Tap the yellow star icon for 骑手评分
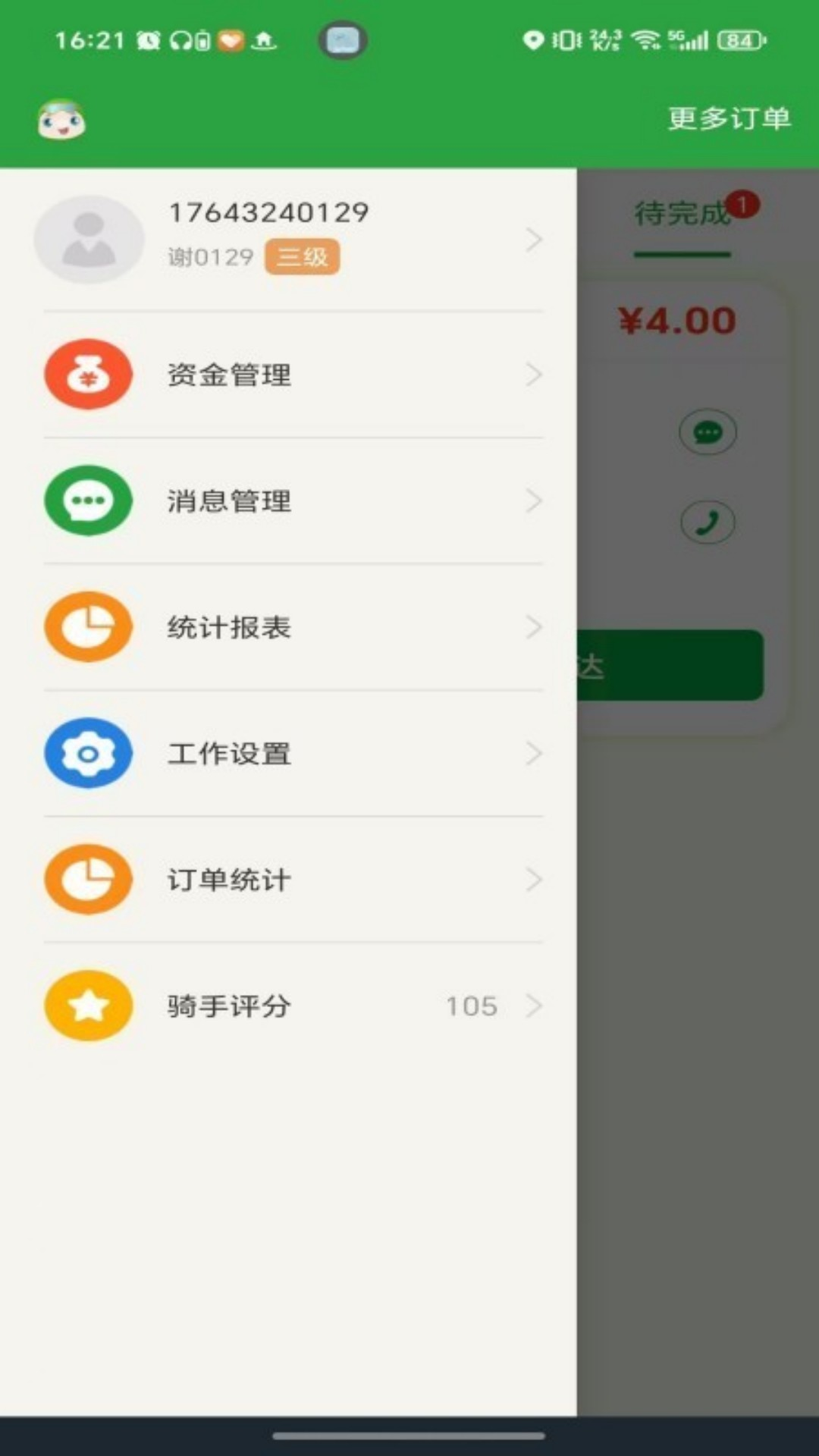This screenshot has height=1456, width=819. (88, 1006)
